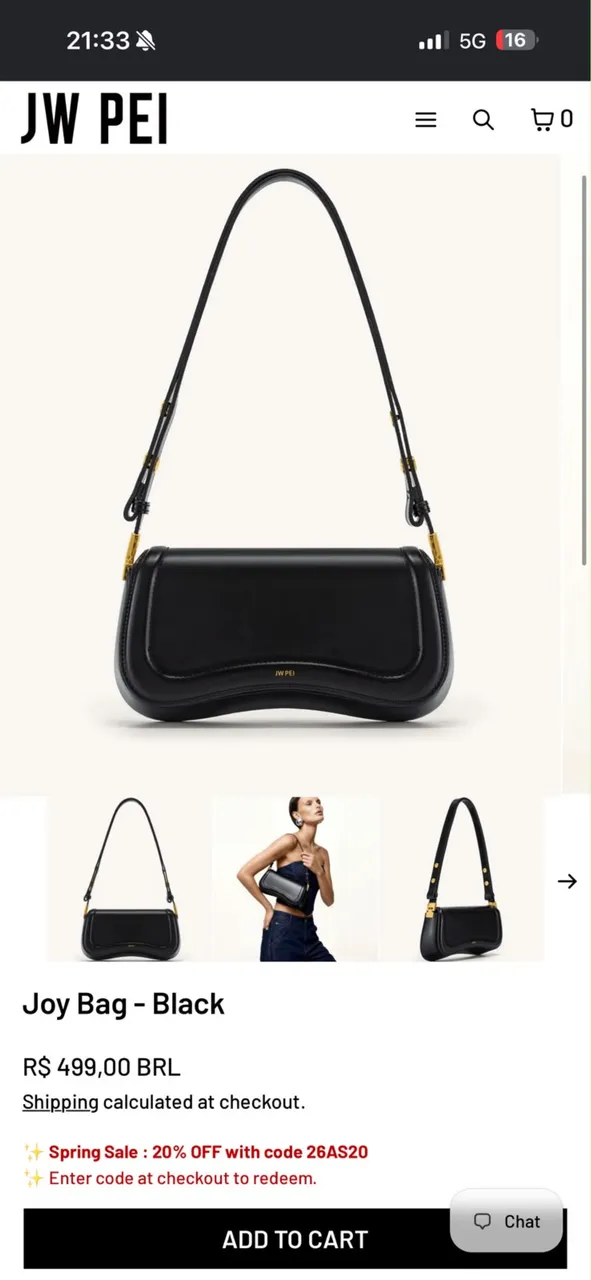This screenshot has width=591, height=1280.
Task: Add Joy Bag to cart
Action: point(295,1239)
